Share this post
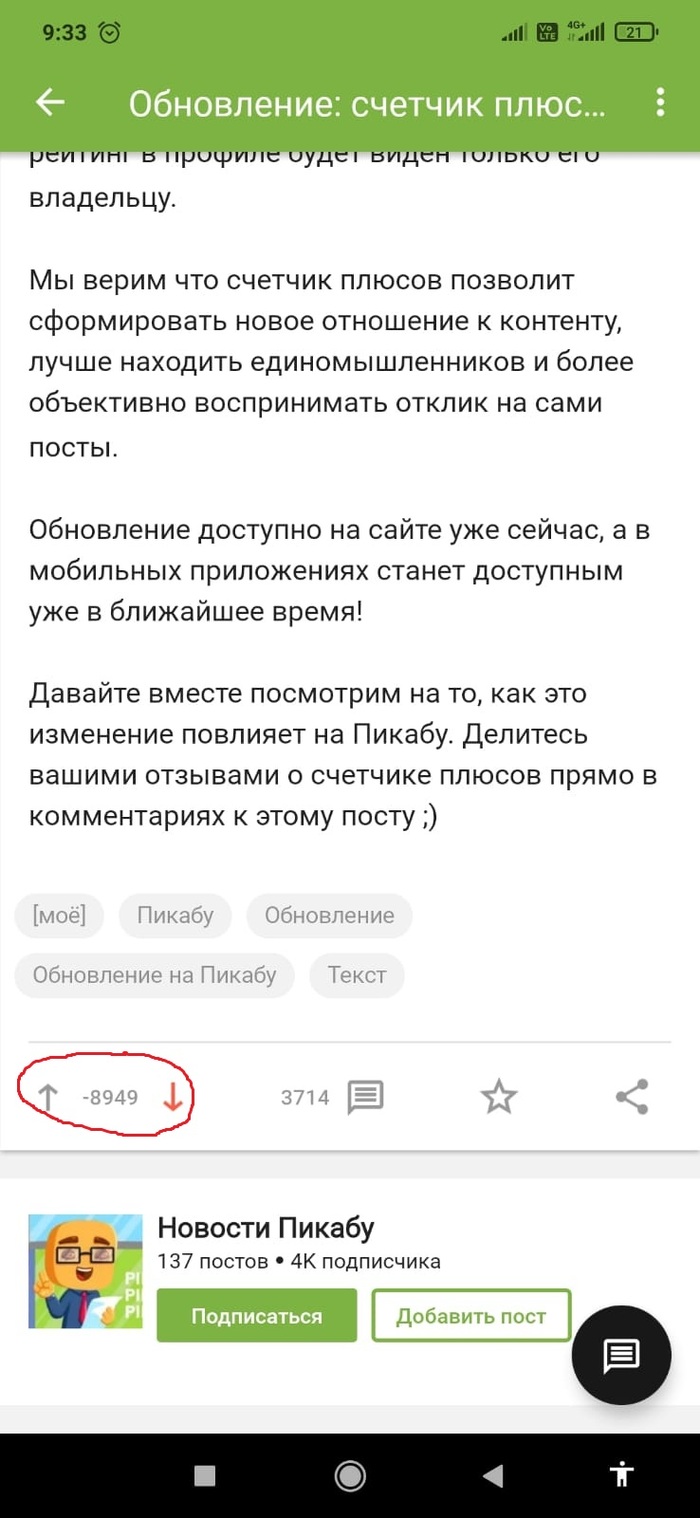This screenshot has height=1518, width=700. [x=632, y=1097]
